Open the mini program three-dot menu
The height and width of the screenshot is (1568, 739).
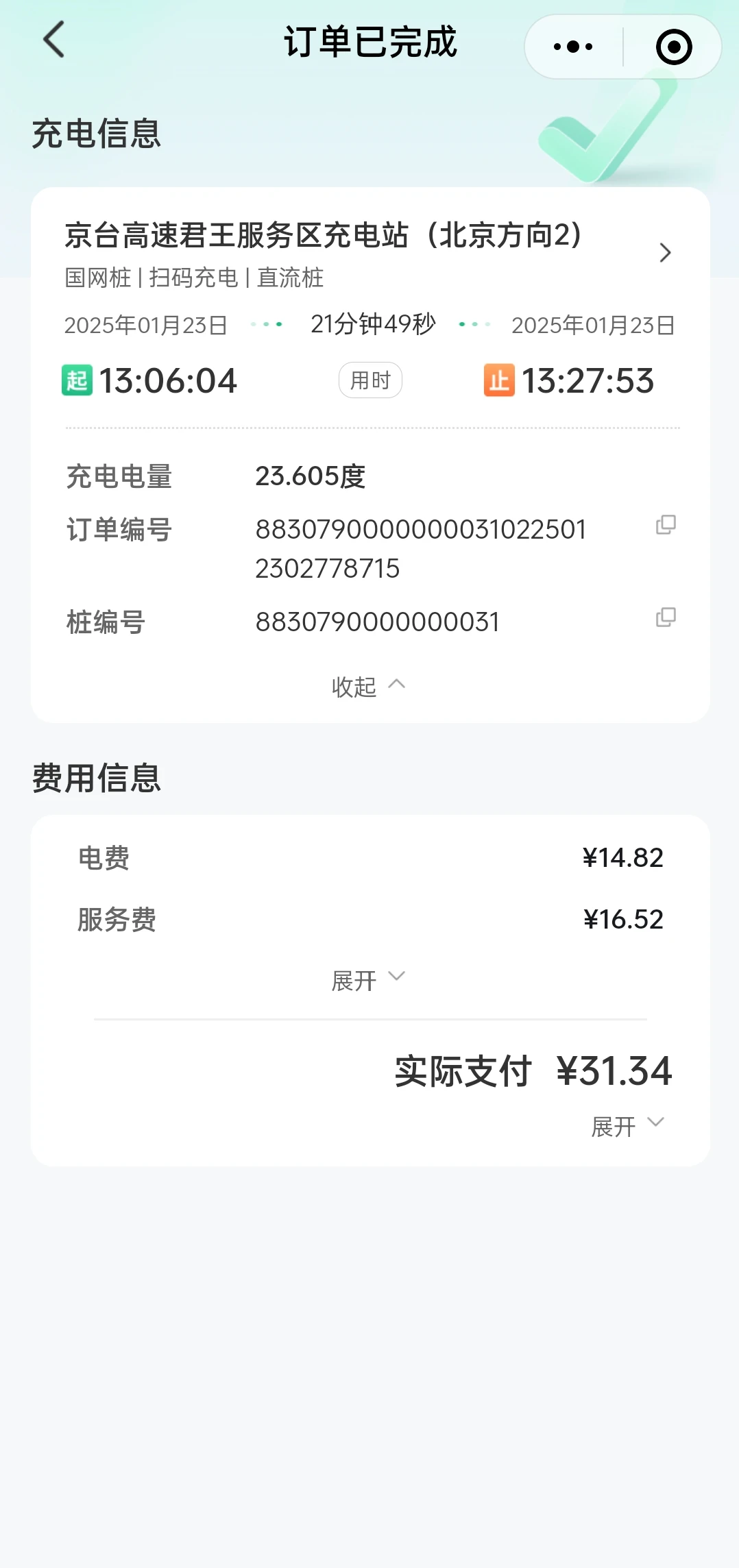[x=573, y=47]
